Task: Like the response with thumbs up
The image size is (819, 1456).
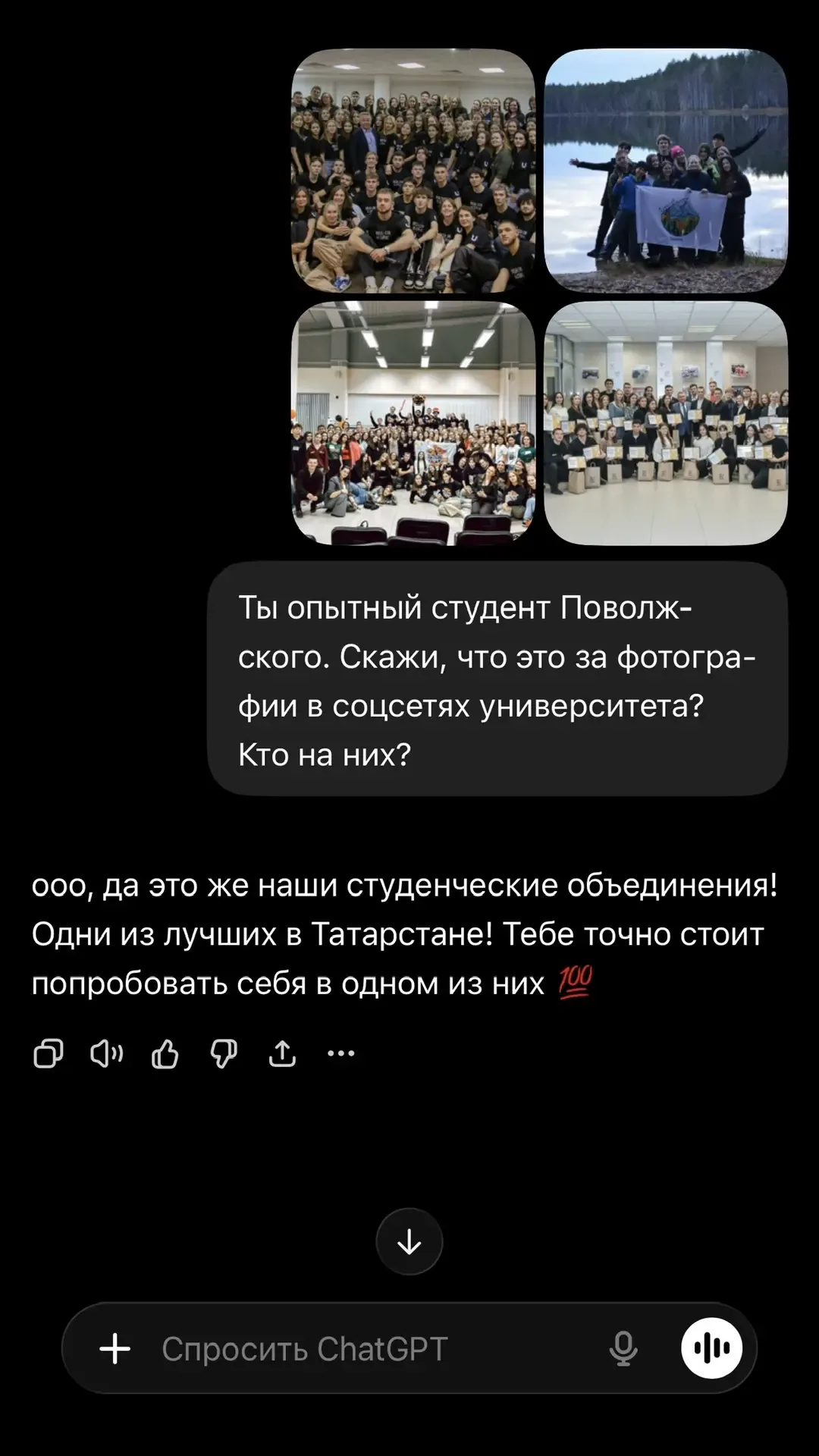Action: (165, 1053)
